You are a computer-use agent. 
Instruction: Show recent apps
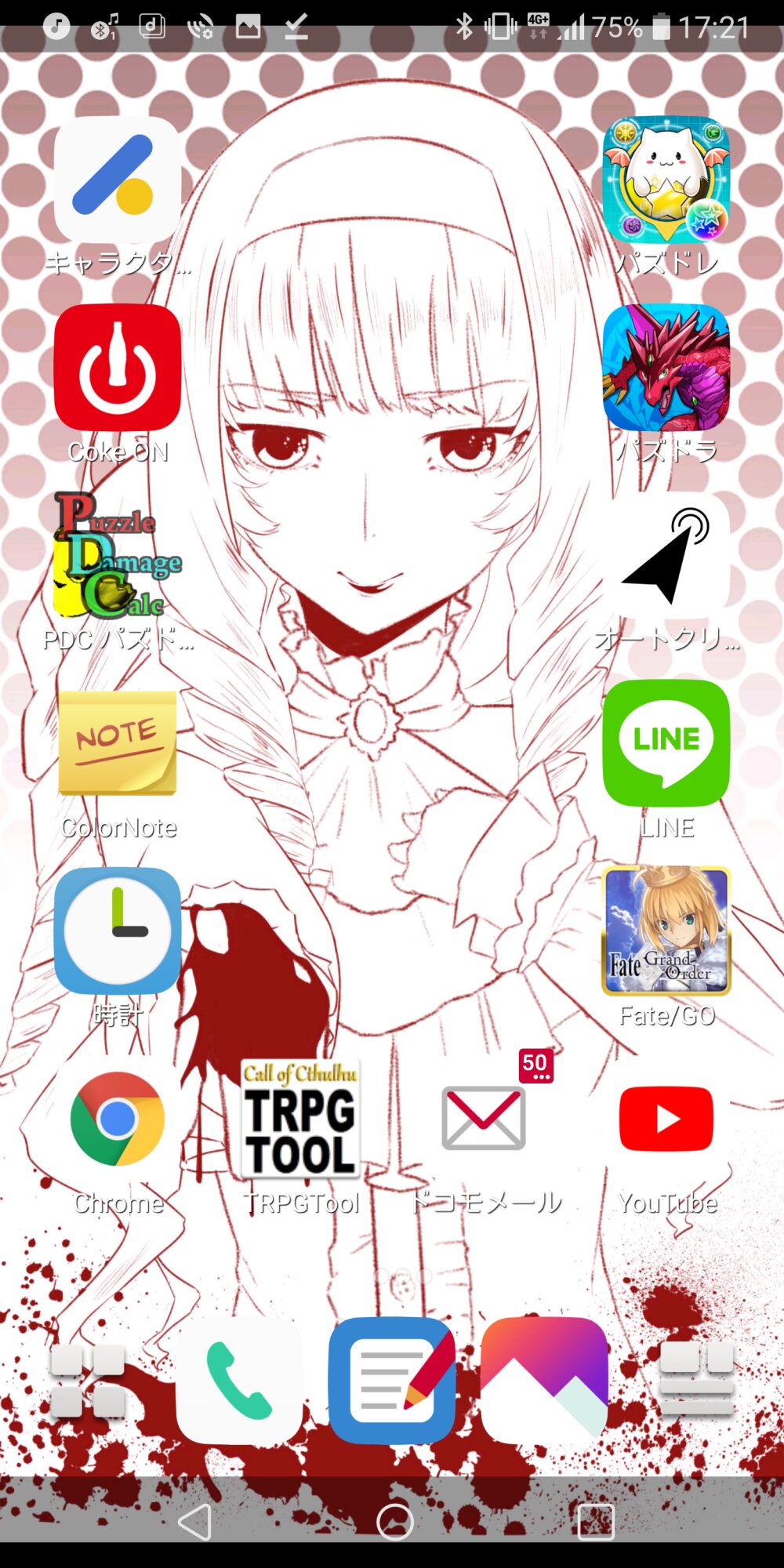coord(596,1522)
